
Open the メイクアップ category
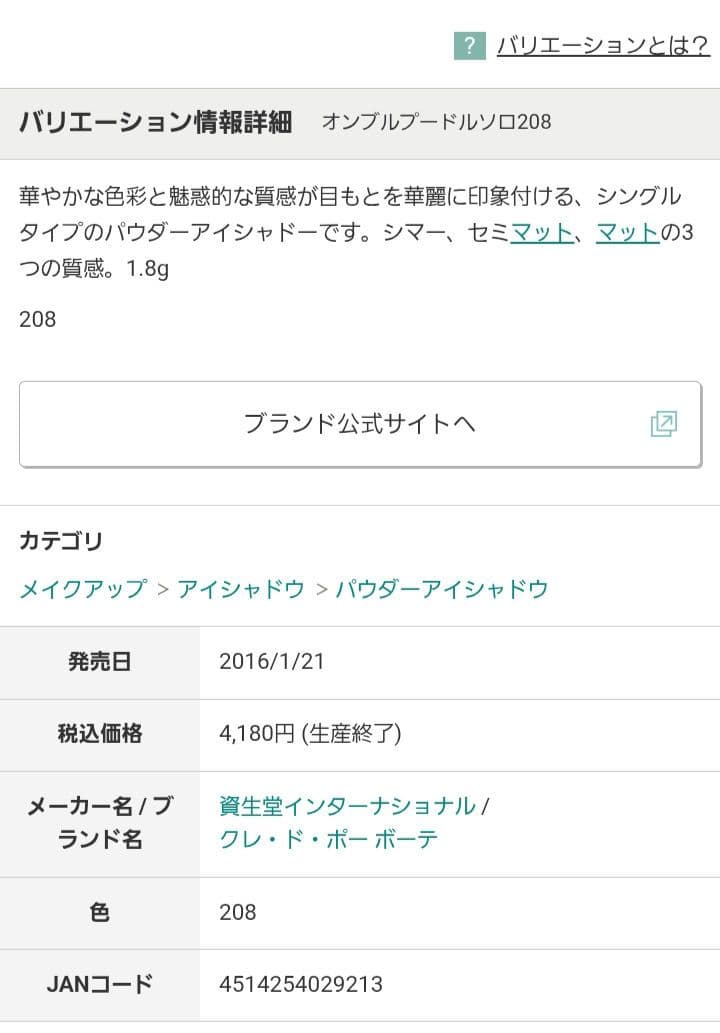point(83,589)
